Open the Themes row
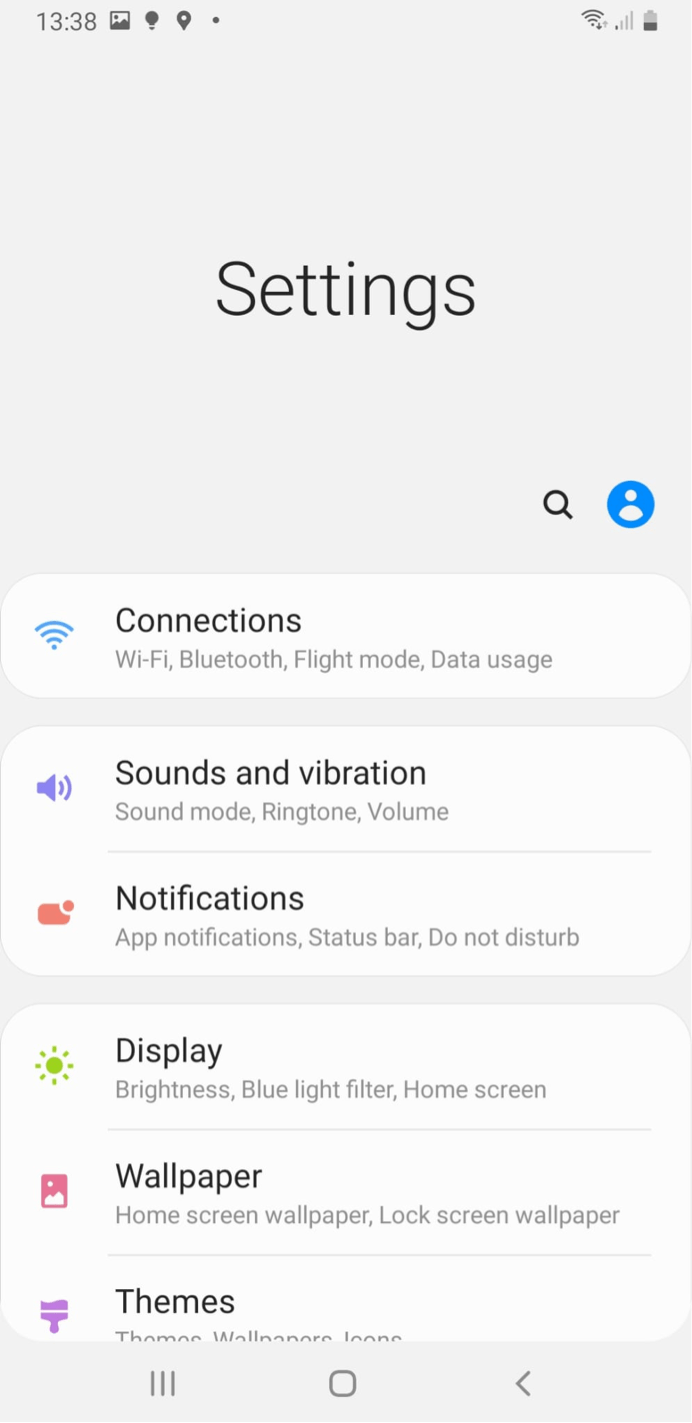The image size is (692, 1423). tap(345, 1307)
